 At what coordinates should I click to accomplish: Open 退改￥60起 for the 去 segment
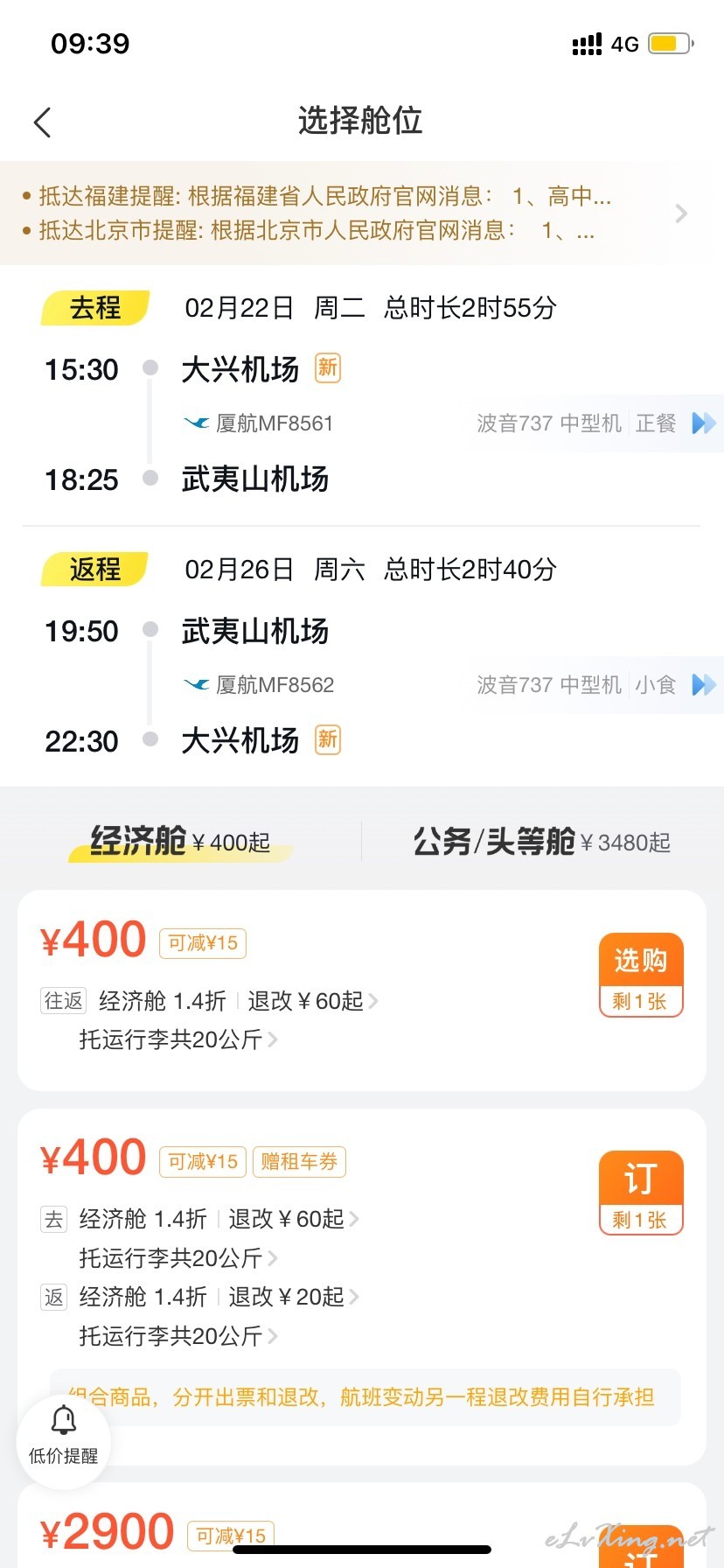click(x=294, y=1219)
